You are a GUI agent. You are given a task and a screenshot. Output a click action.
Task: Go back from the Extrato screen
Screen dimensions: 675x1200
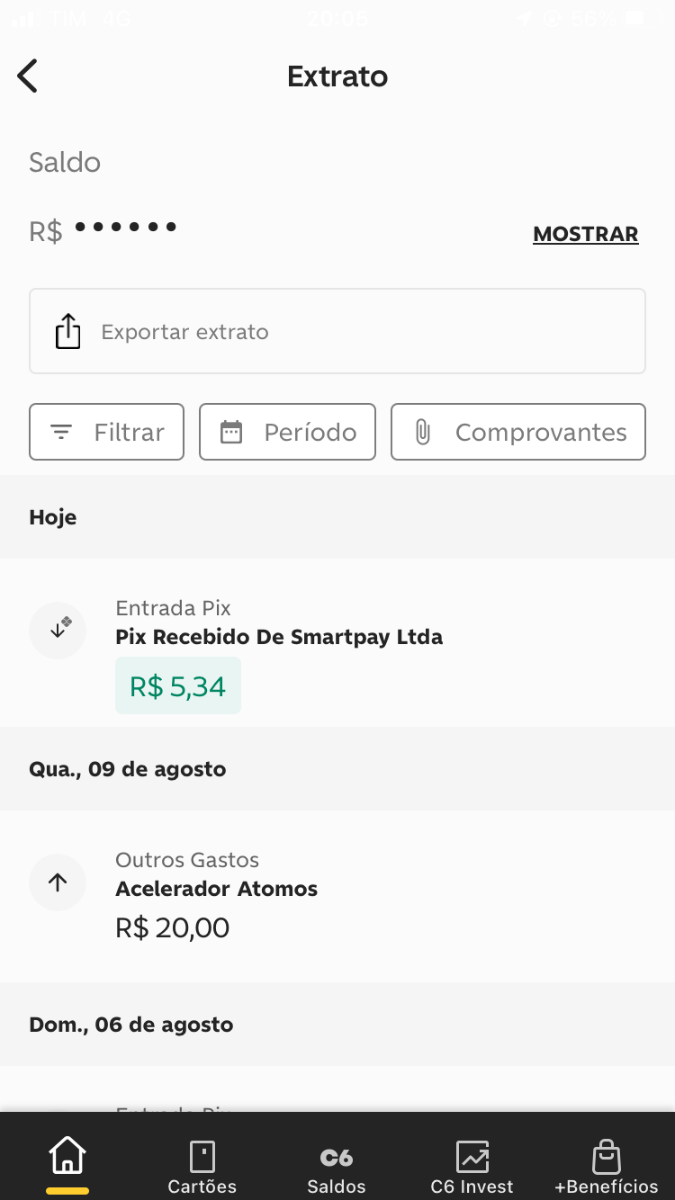click(28, 76)
